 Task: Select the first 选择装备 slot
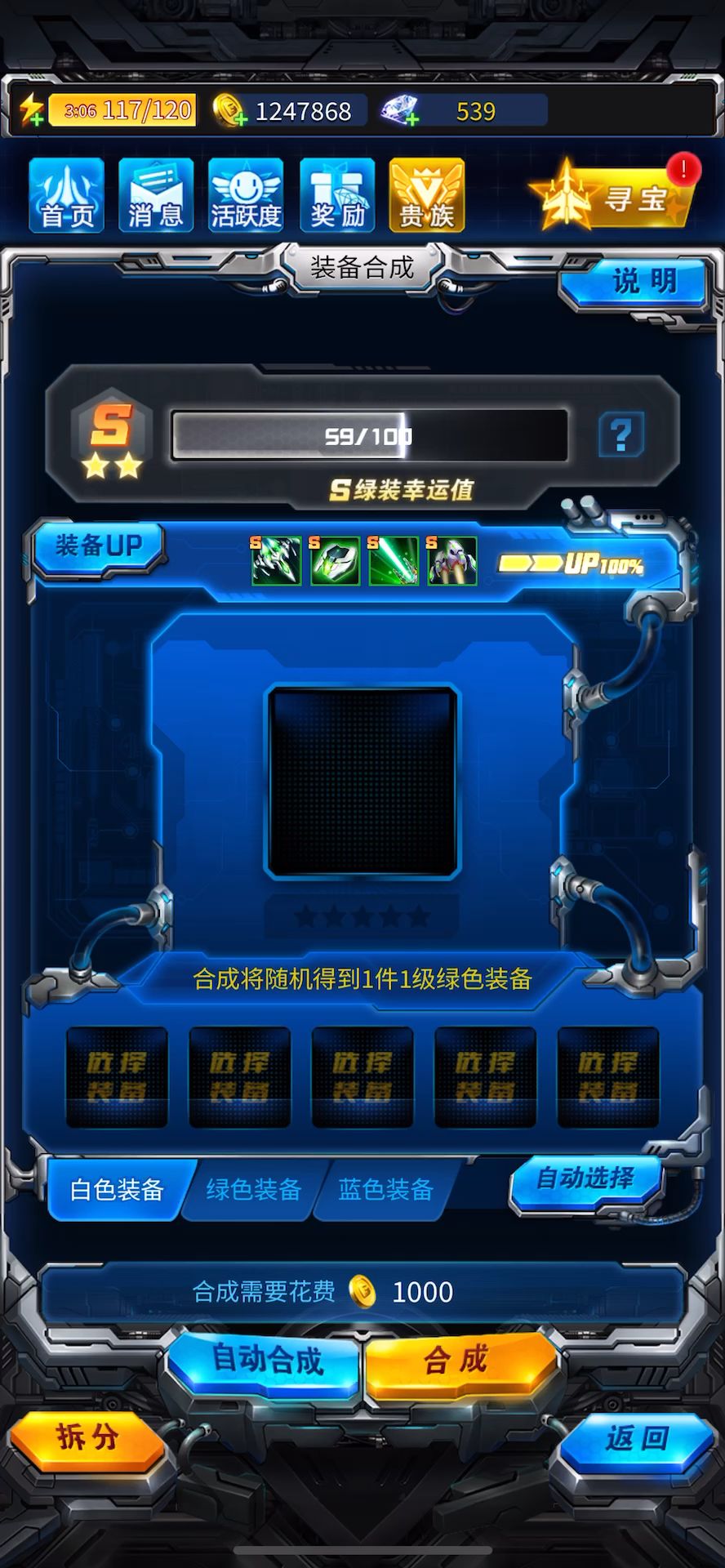tap(116, 1077)
